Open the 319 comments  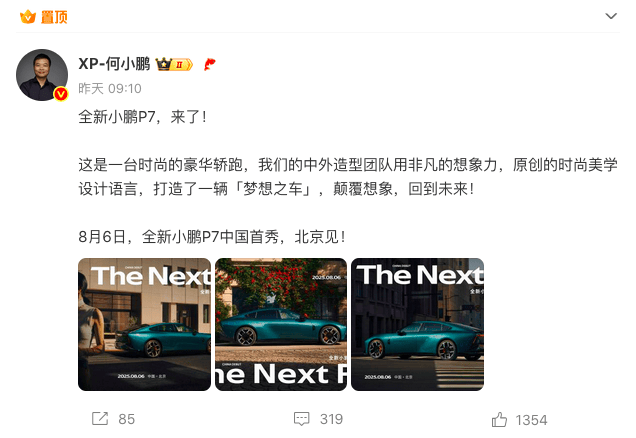(x=318, y=420)
